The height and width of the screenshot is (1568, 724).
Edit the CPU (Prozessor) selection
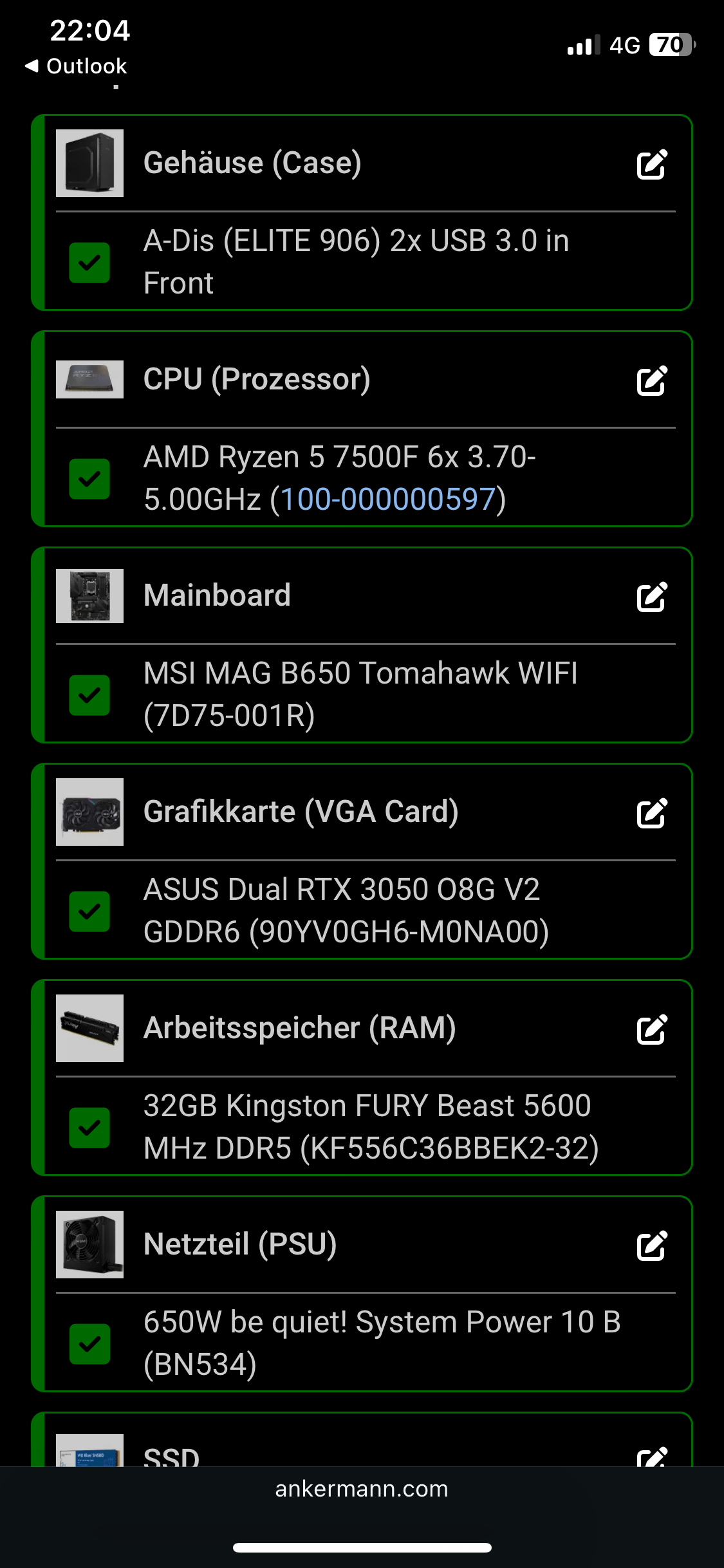(x=652, y=381)
